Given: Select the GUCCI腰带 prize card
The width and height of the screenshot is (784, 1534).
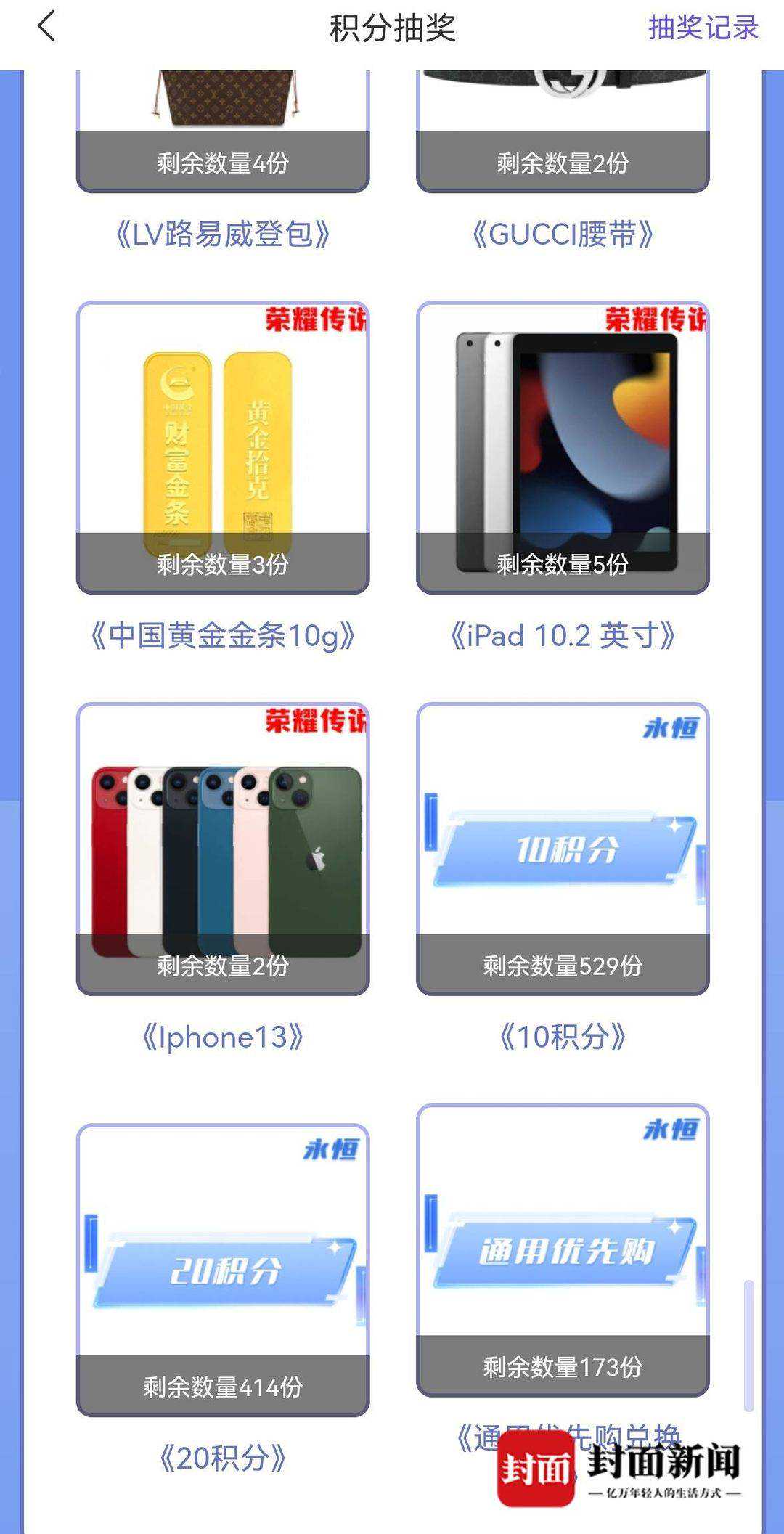Looking at the screenshot, I should point(563,131).
